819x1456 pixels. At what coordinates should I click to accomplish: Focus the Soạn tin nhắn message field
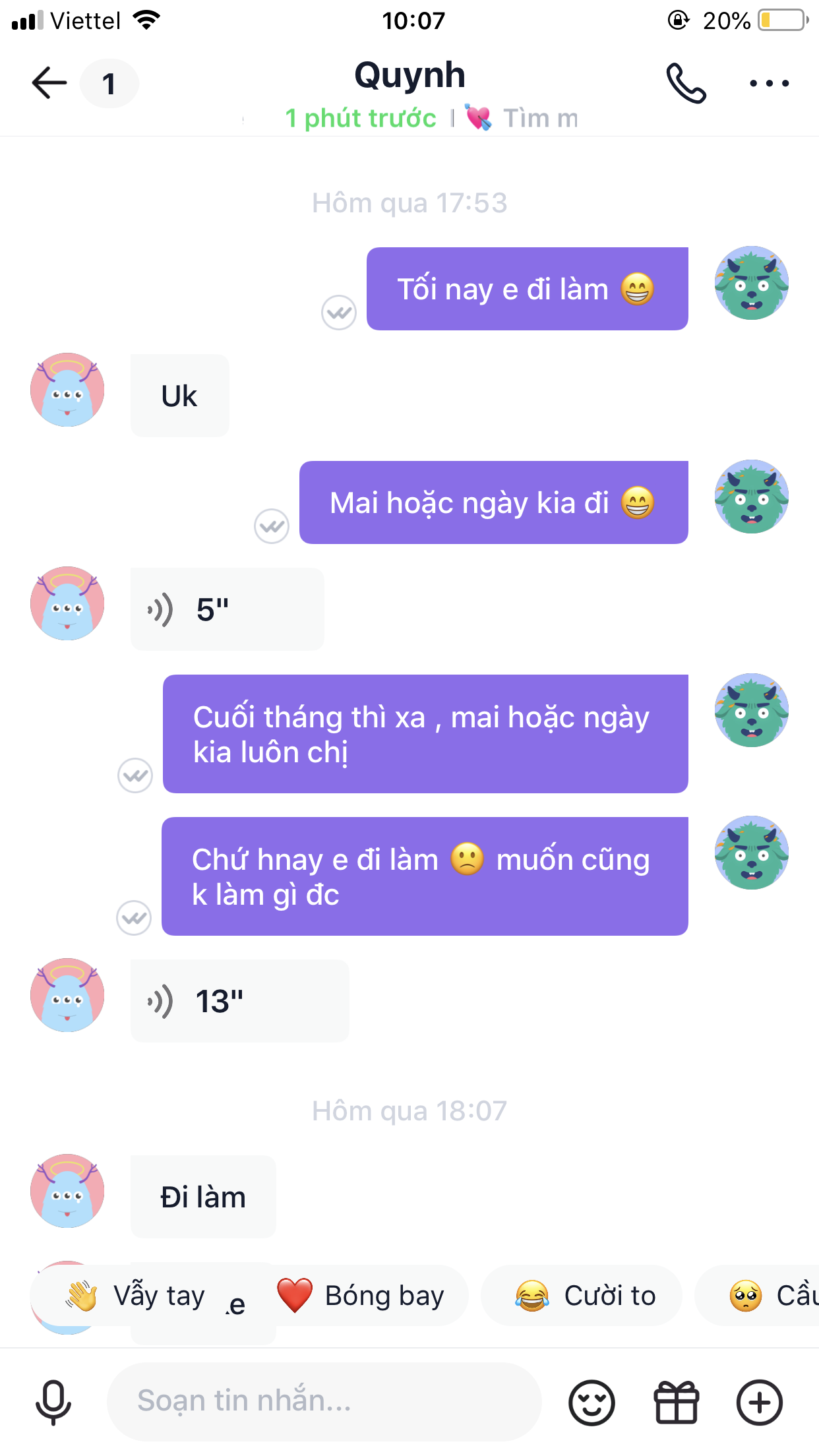tap(323, 1401)
